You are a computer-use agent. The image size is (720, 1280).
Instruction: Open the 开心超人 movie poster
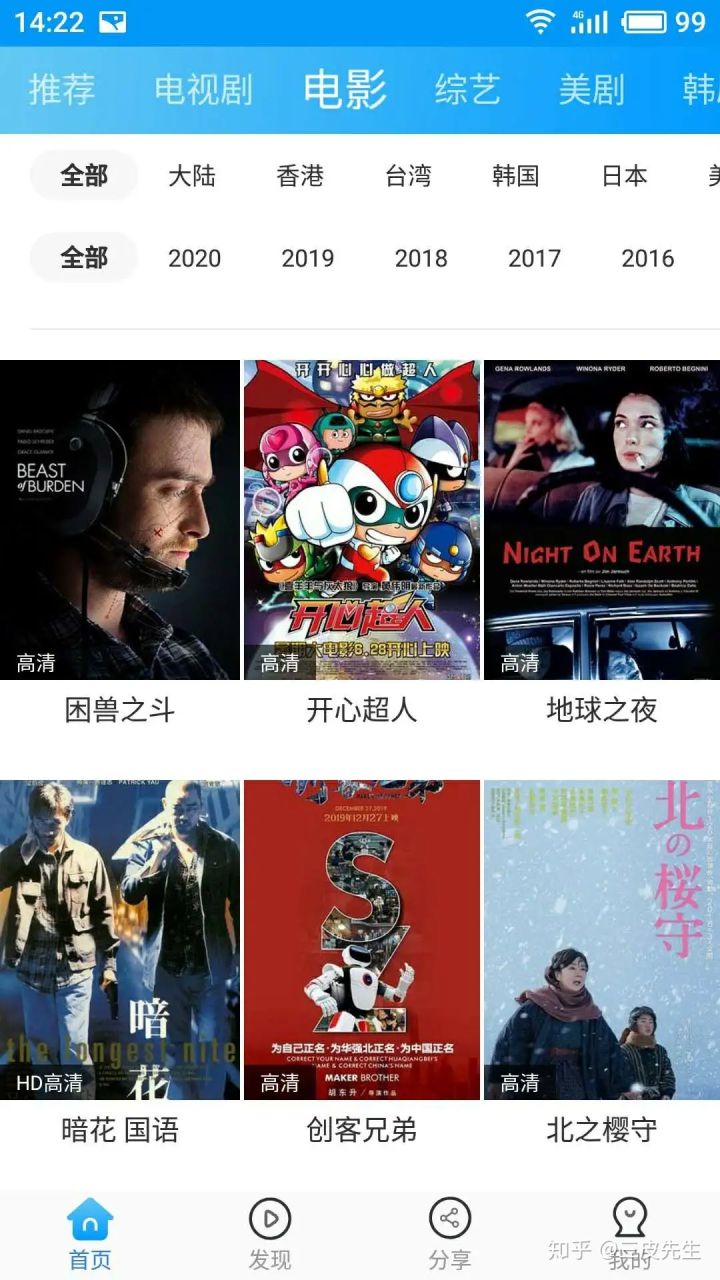360,517
